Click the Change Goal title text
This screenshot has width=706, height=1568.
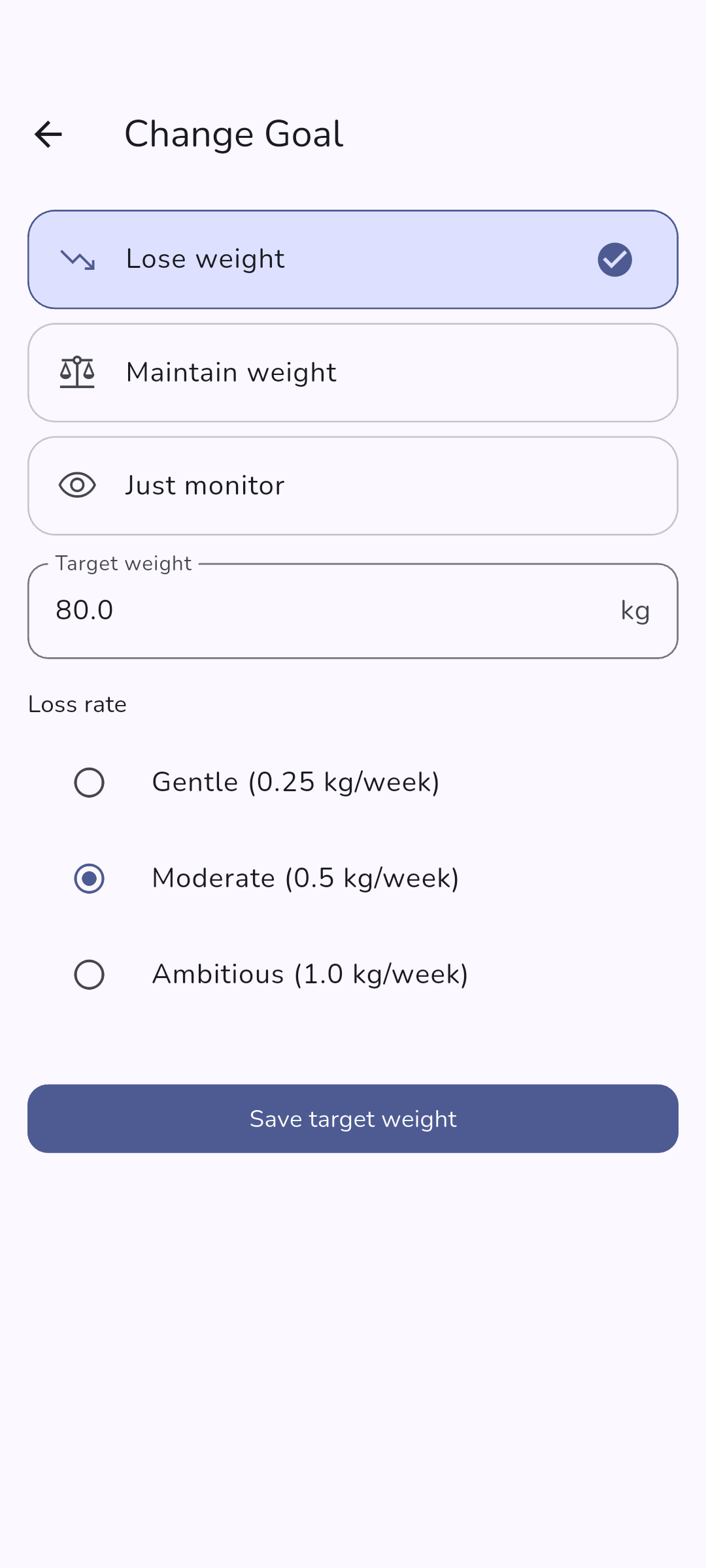point(233,134)
